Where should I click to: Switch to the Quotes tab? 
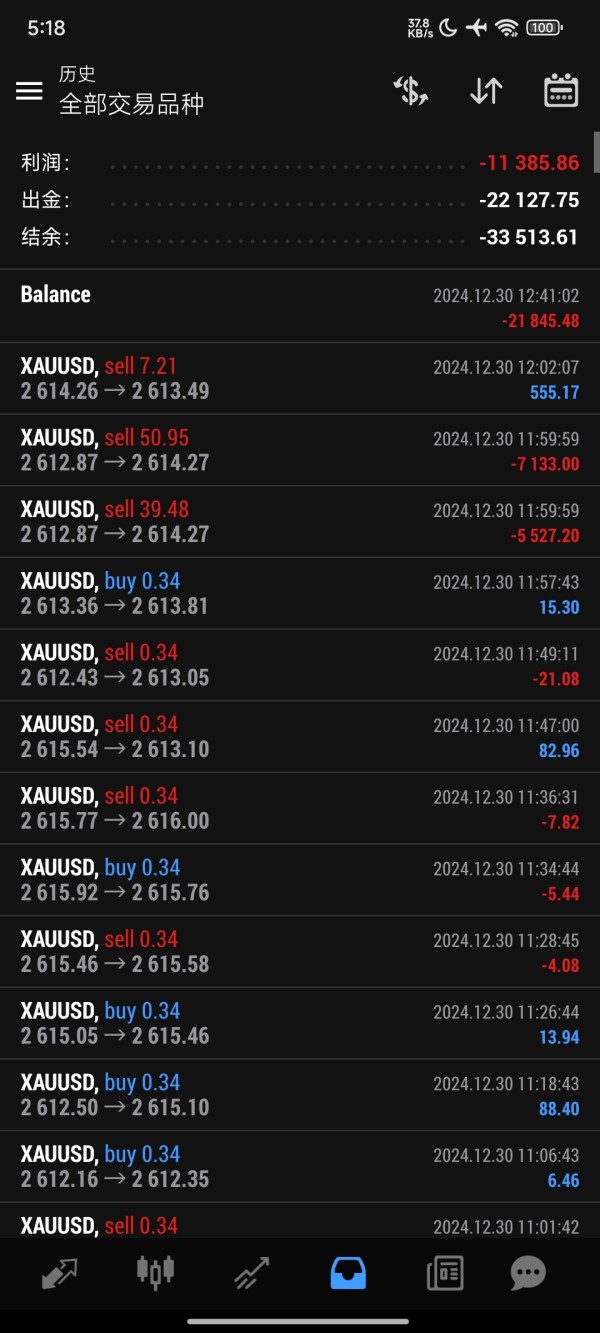click(60, 1272)
